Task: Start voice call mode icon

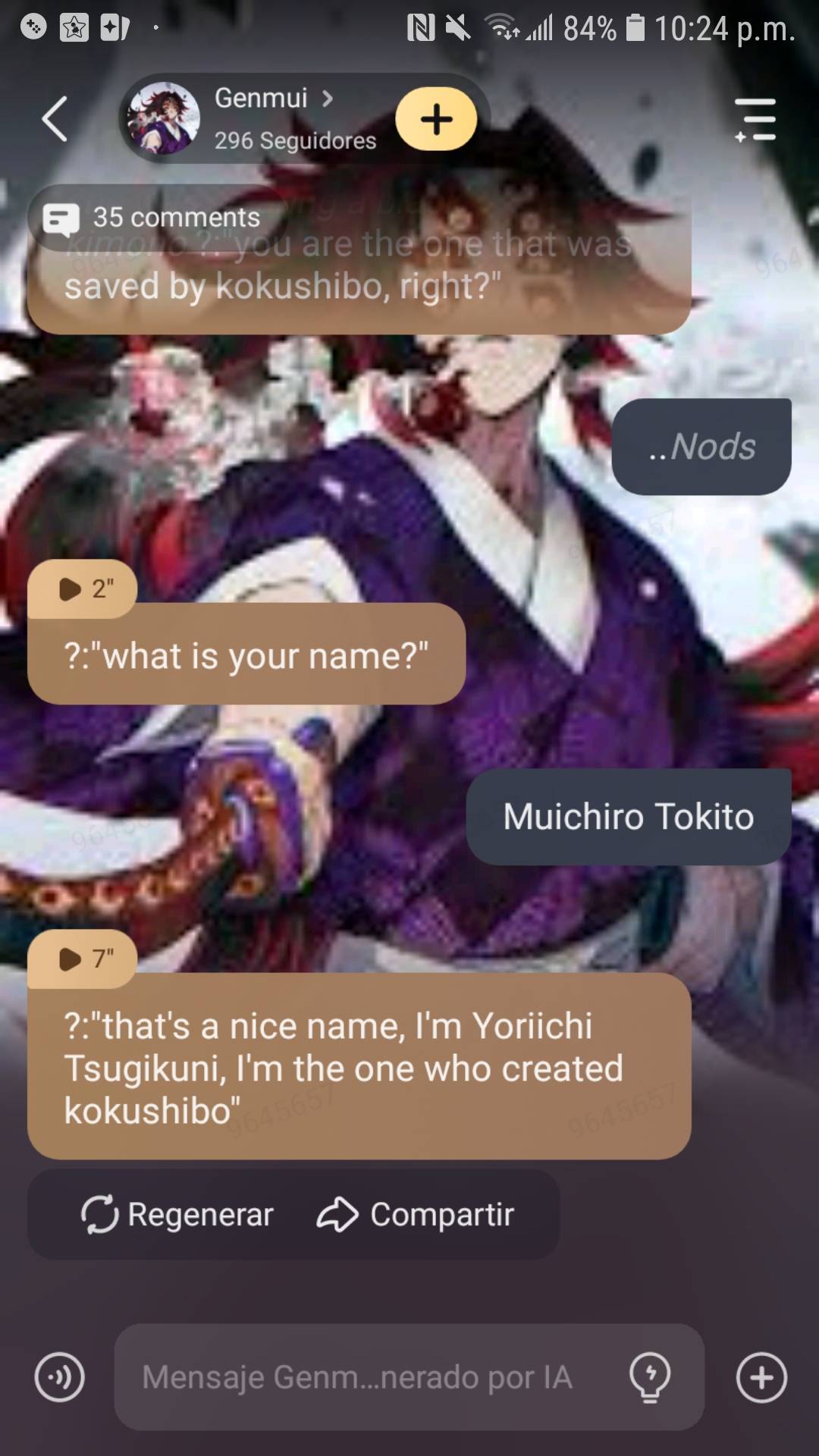Action: [x=59, y=1377]
